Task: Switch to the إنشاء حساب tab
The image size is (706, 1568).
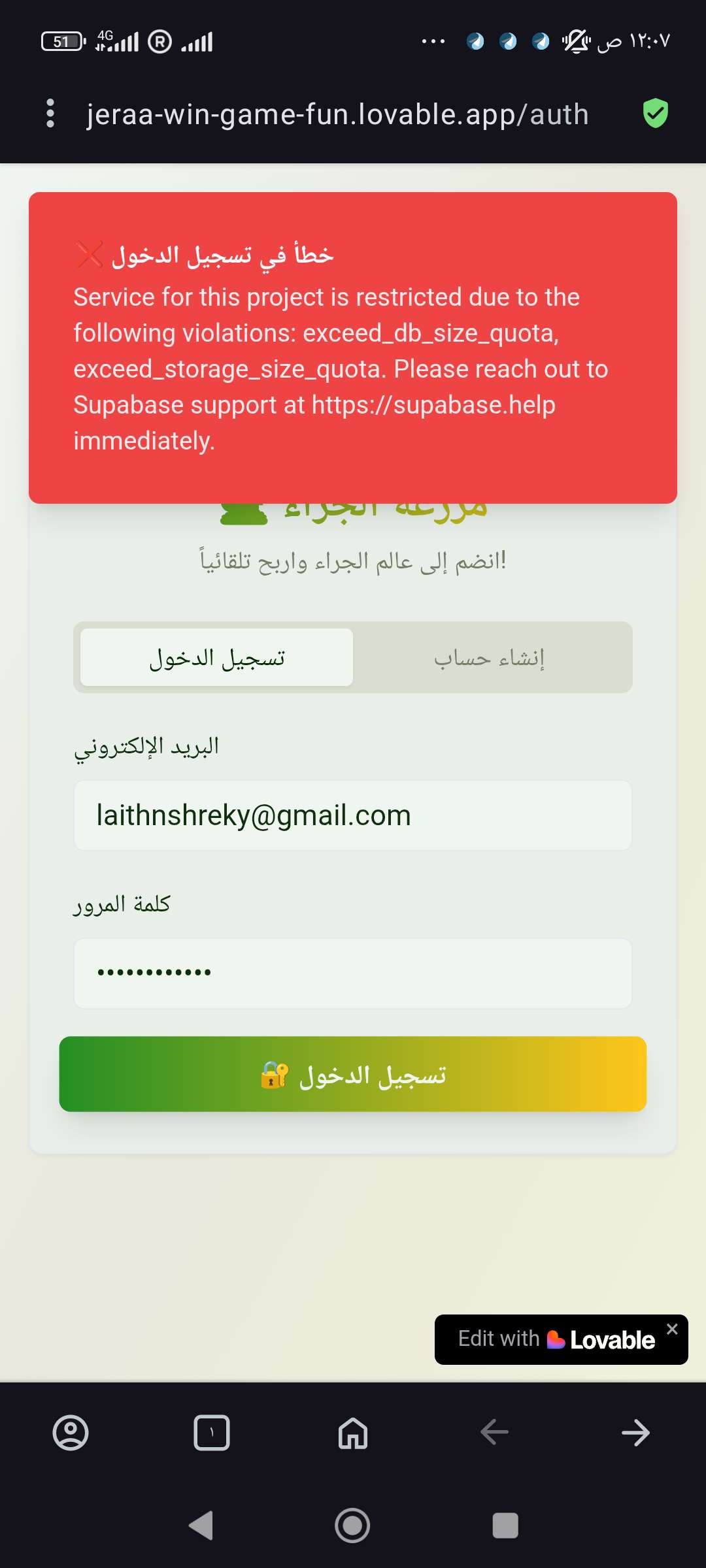Action: pos(490,658)
